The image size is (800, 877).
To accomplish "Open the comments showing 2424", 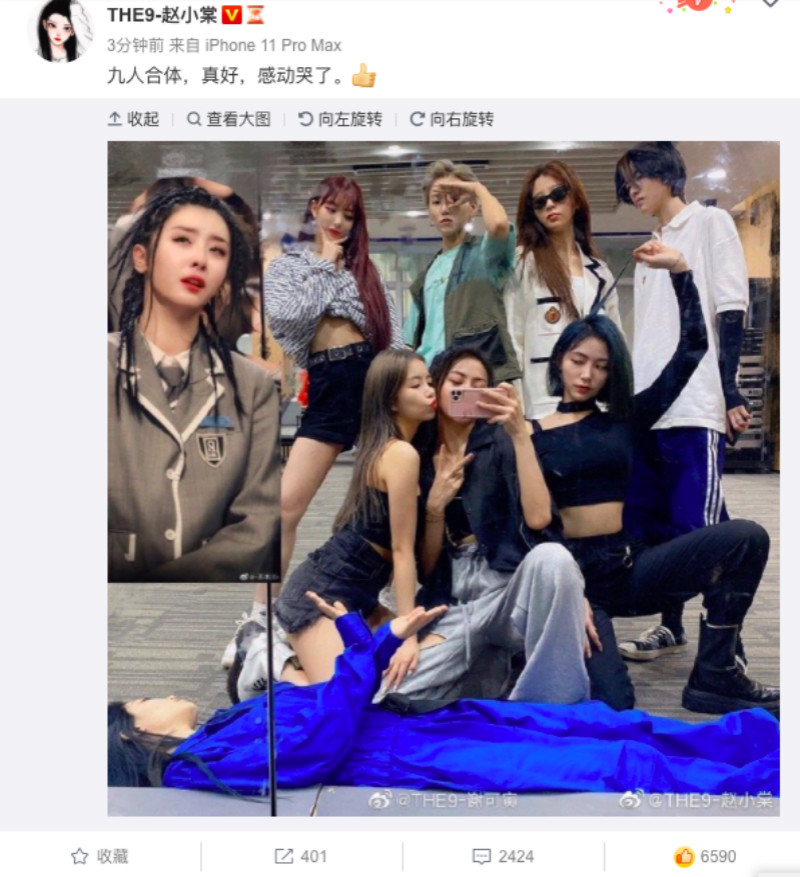I will pyautogui.click(x=503, y=856).
